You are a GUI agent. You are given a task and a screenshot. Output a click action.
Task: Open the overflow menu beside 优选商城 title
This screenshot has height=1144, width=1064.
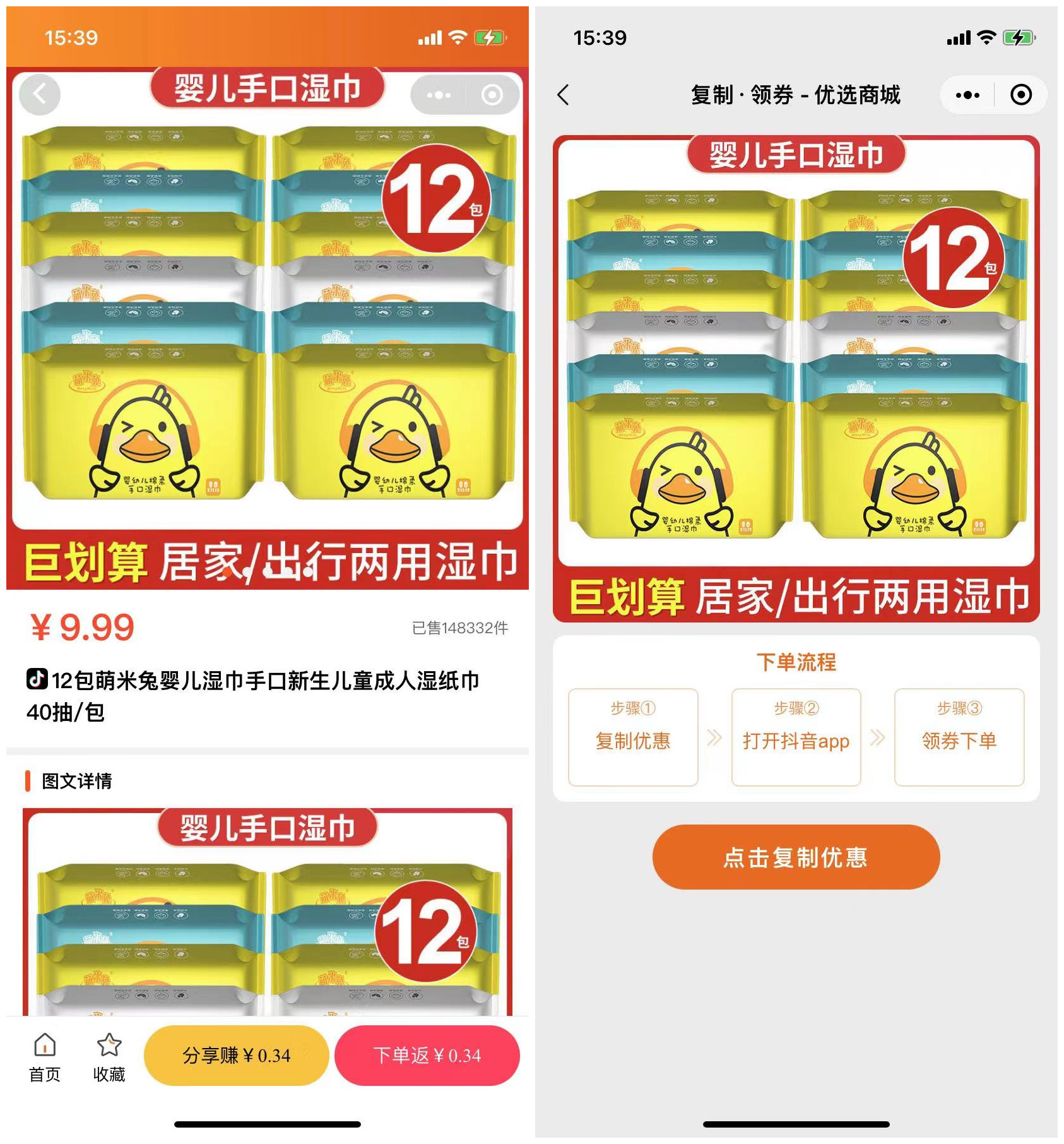tap(967, 95)
